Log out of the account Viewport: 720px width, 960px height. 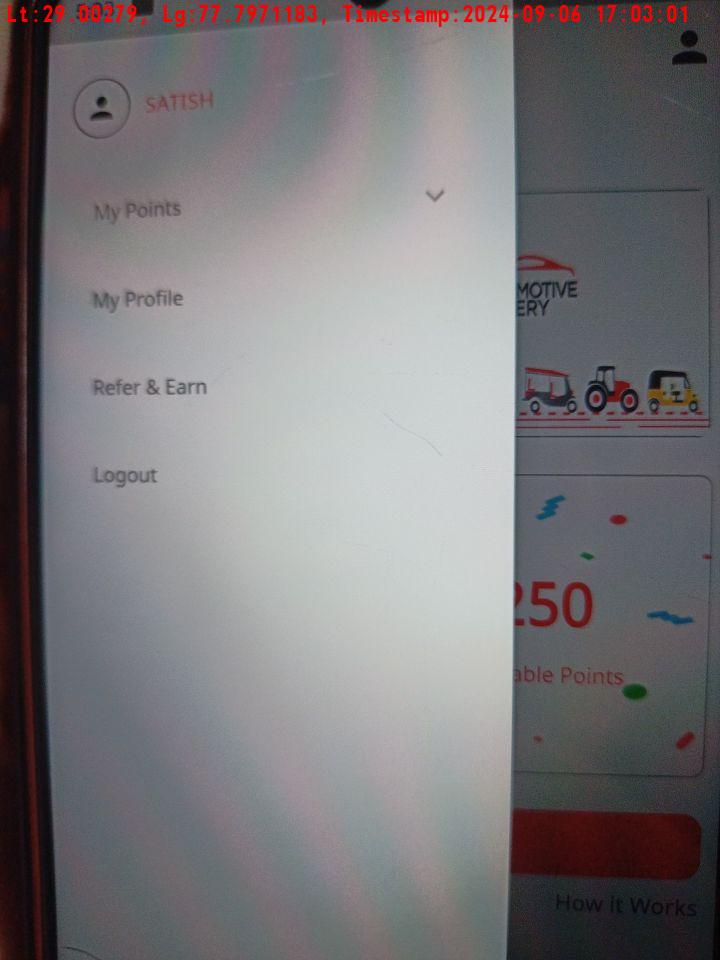coord(125,475)
